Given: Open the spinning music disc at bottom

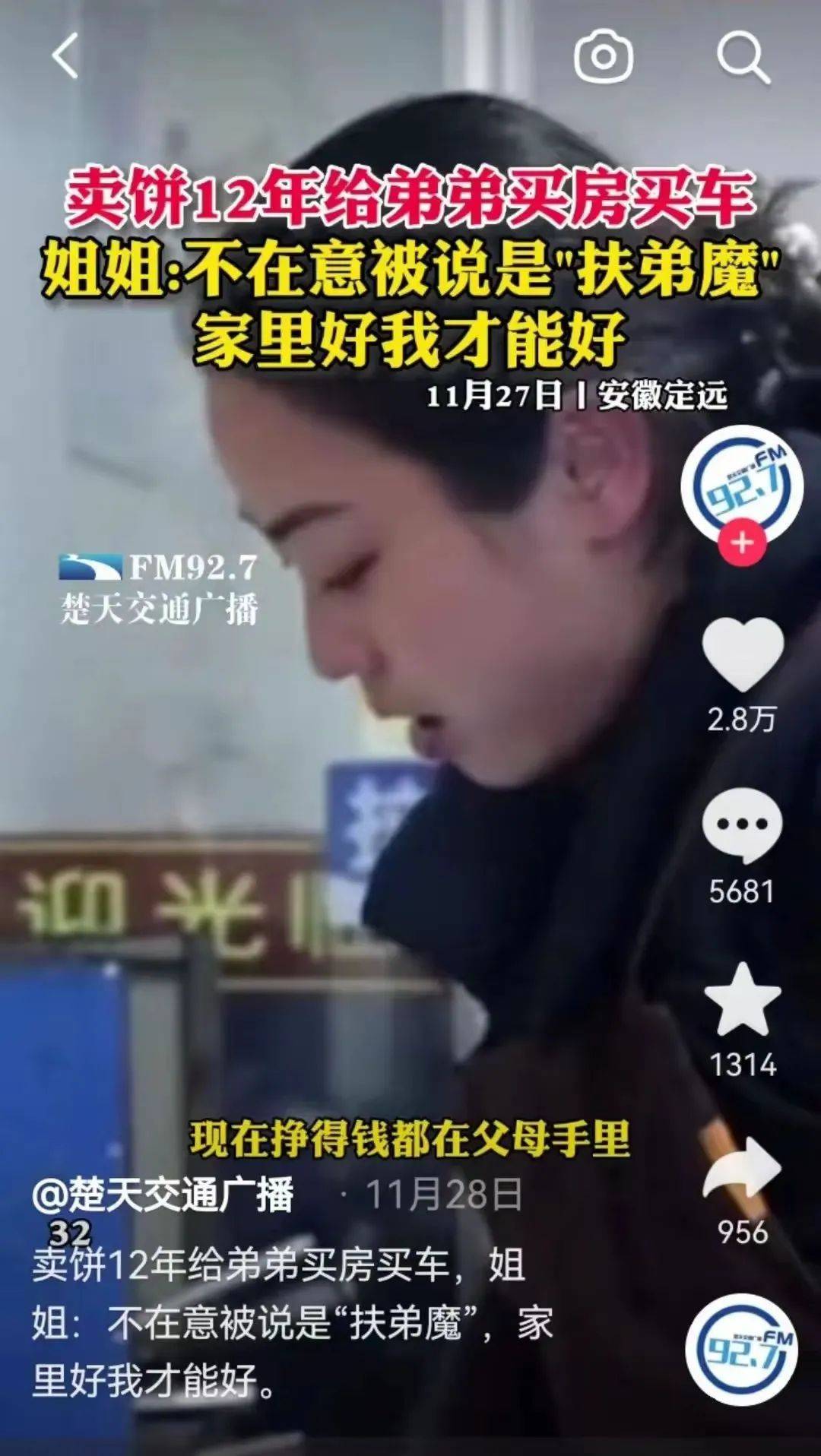Looking at the screenshot, I should point(742,1350).
